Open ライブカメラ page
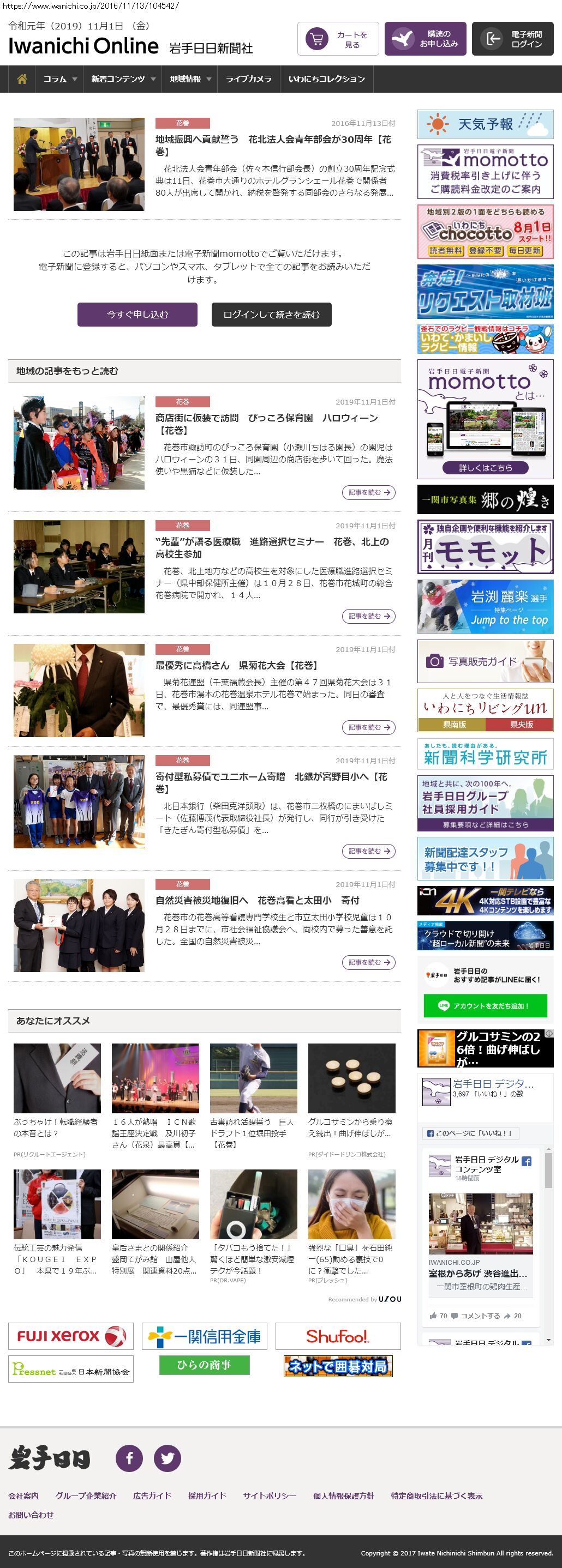The width and height of the screenshot is (562, 1568). [x=248, y=79]
